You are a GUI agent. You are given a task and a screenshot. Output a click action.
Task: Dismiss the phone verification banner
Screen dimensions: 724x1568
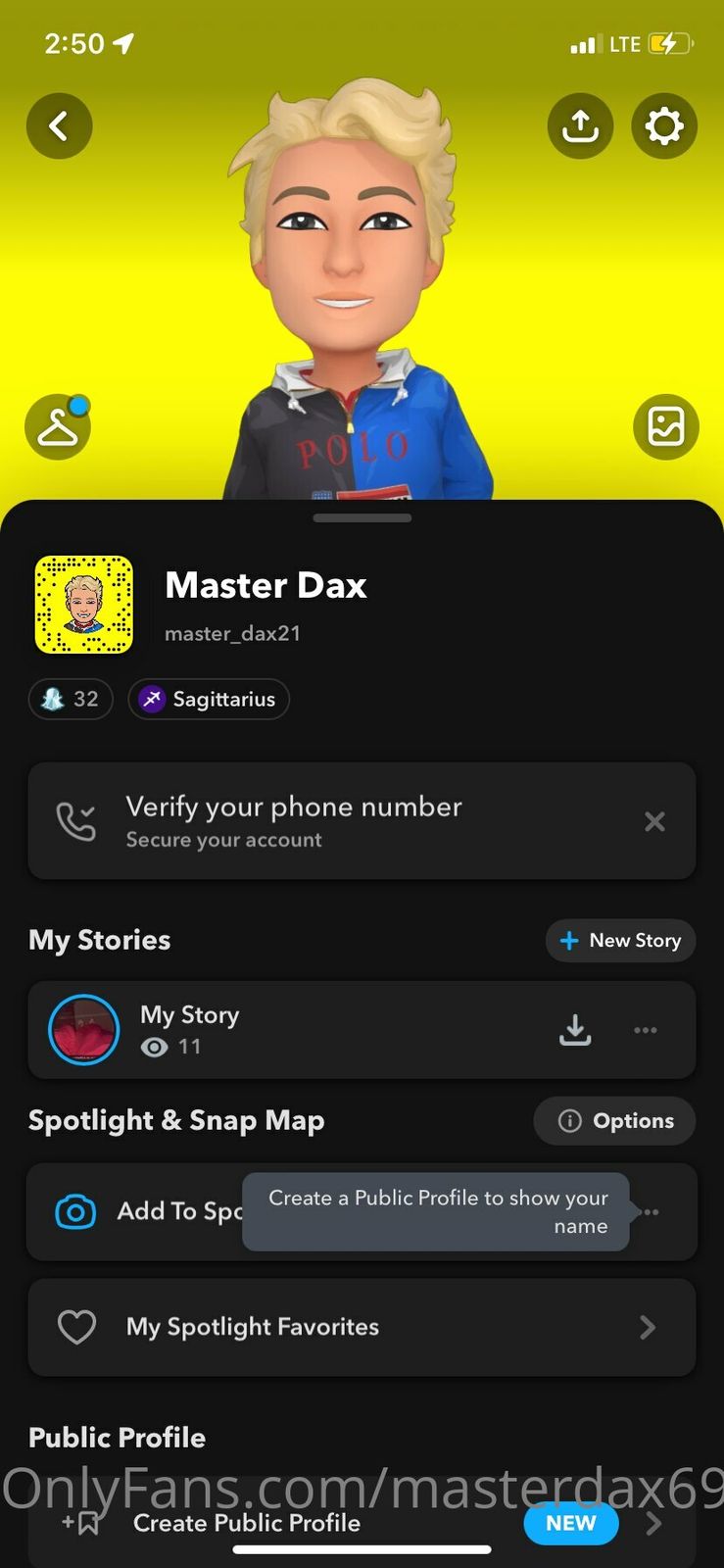[x=654, y=821]
